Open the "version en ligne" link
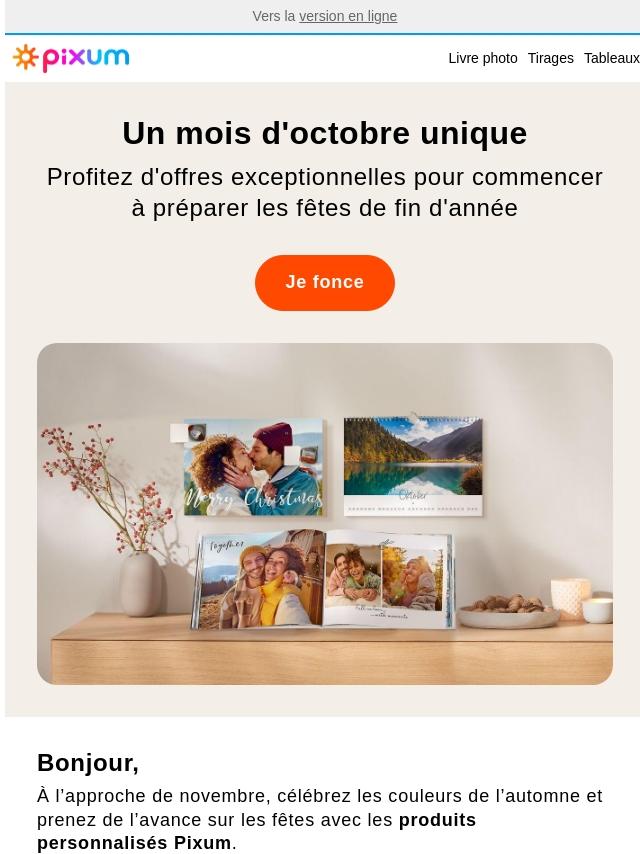 point(348,16)
